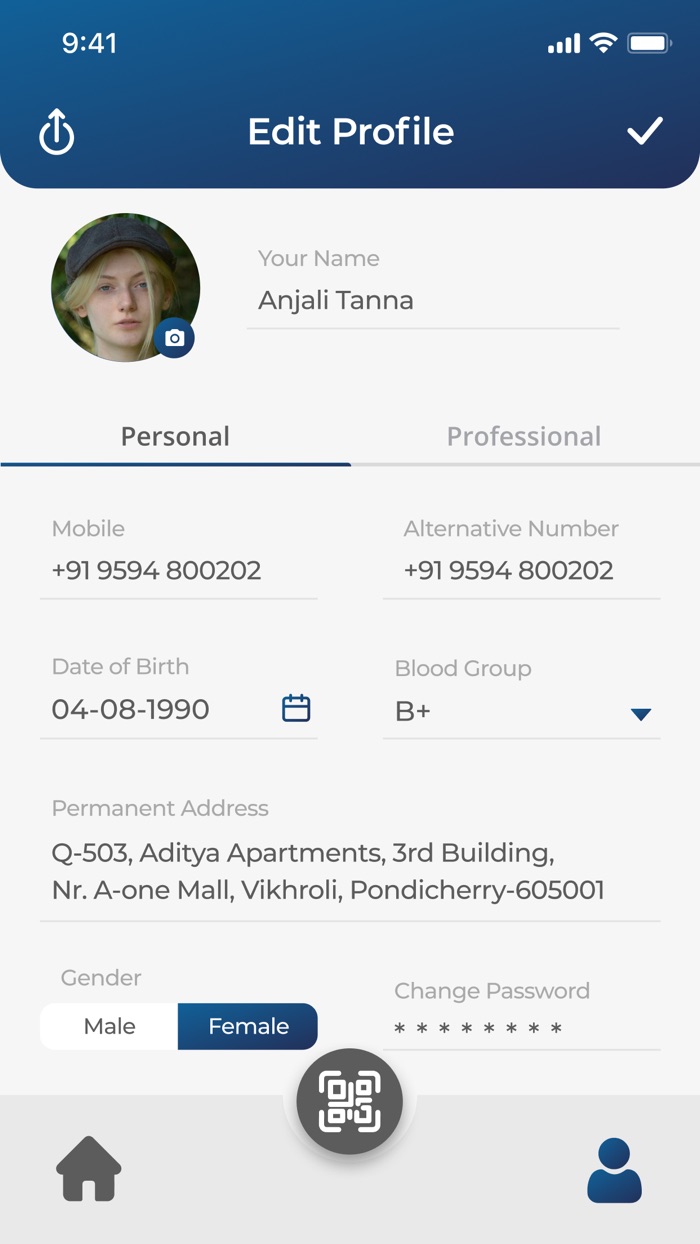This screenshot has height=1244, width=700.
Task: Select the Personal tab
Action: point(175,436)
